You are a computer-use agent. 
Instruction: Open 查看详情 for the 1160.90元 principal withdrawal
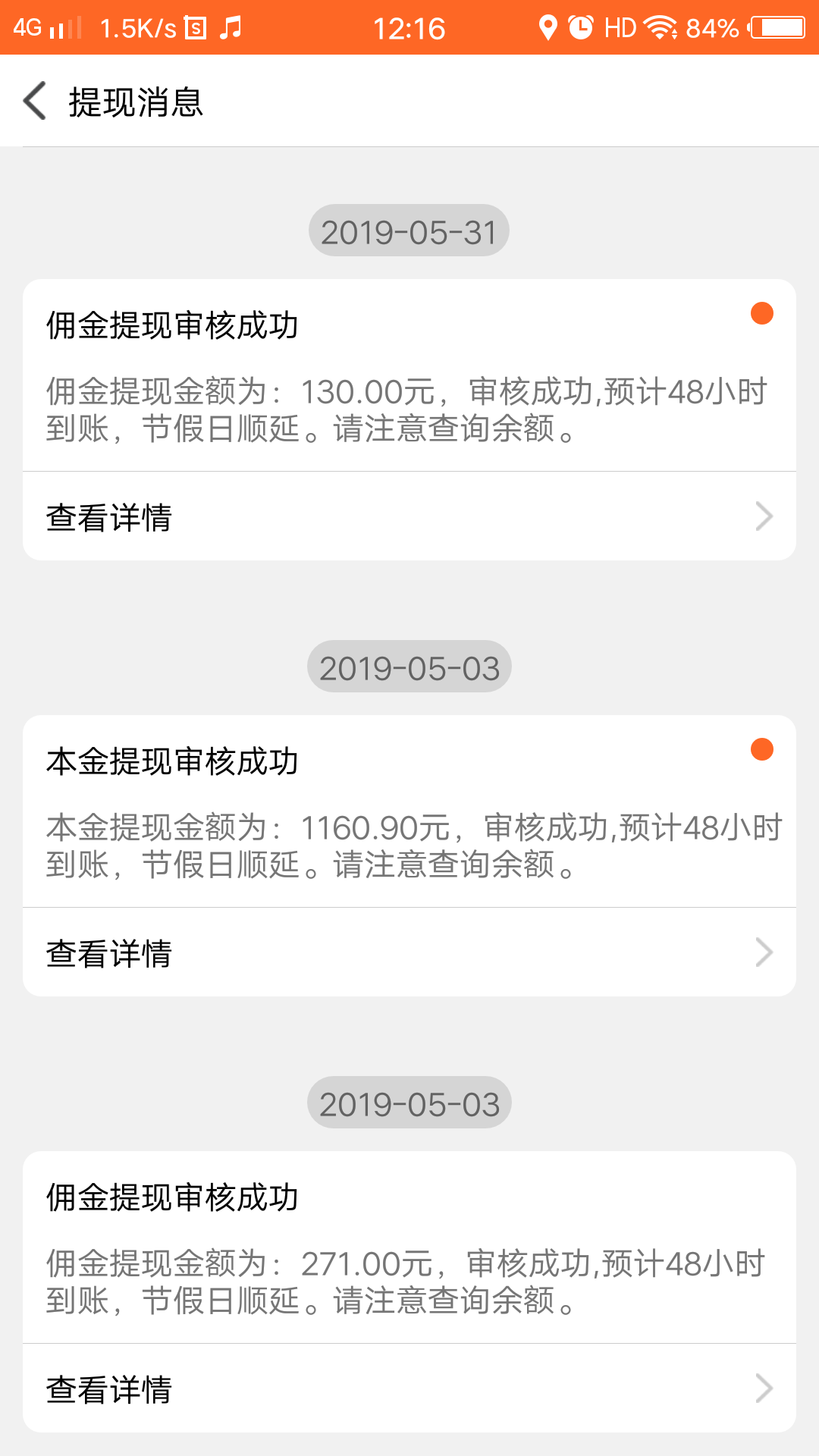pyautogui.click(x=409, y=953)
